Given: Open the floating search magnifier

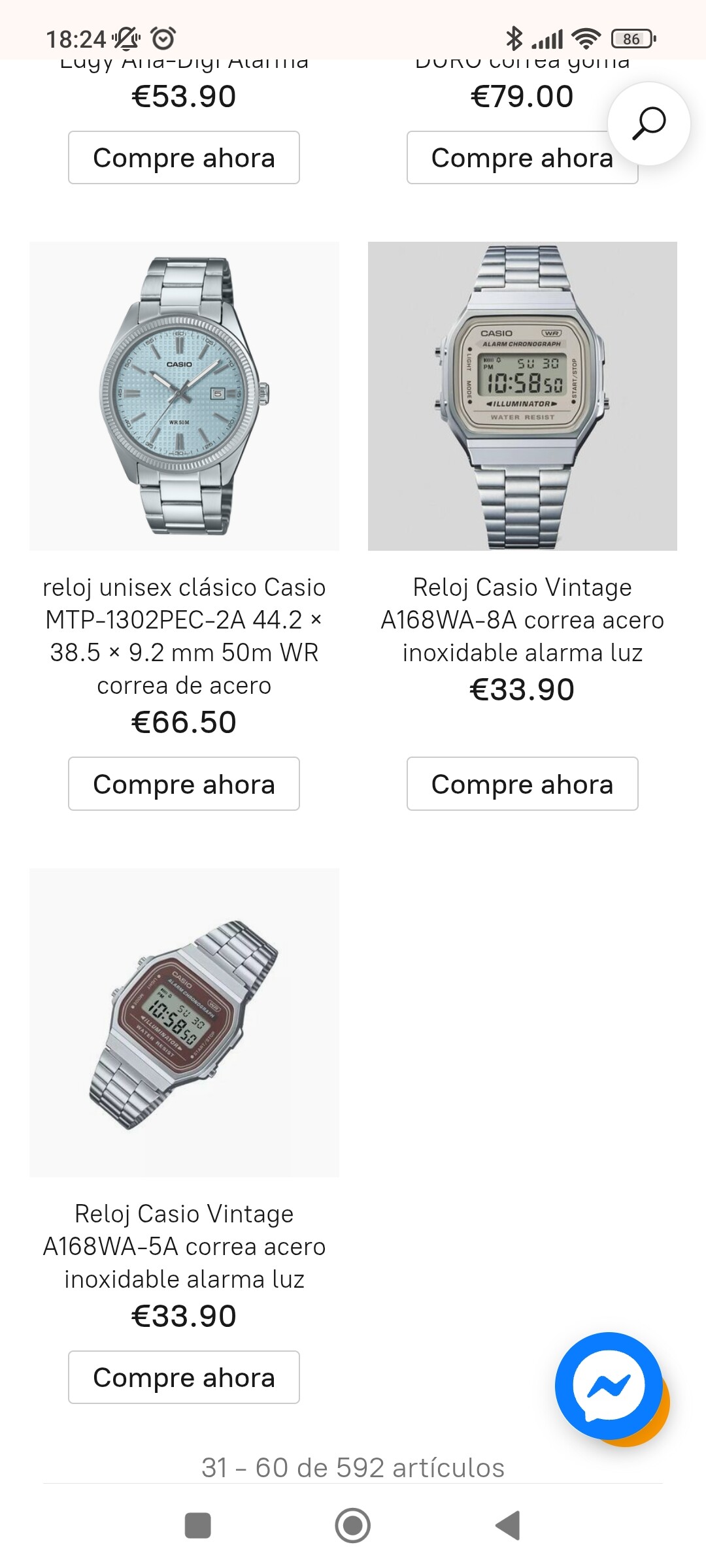Looking at the screenshot, I should 648,123.
